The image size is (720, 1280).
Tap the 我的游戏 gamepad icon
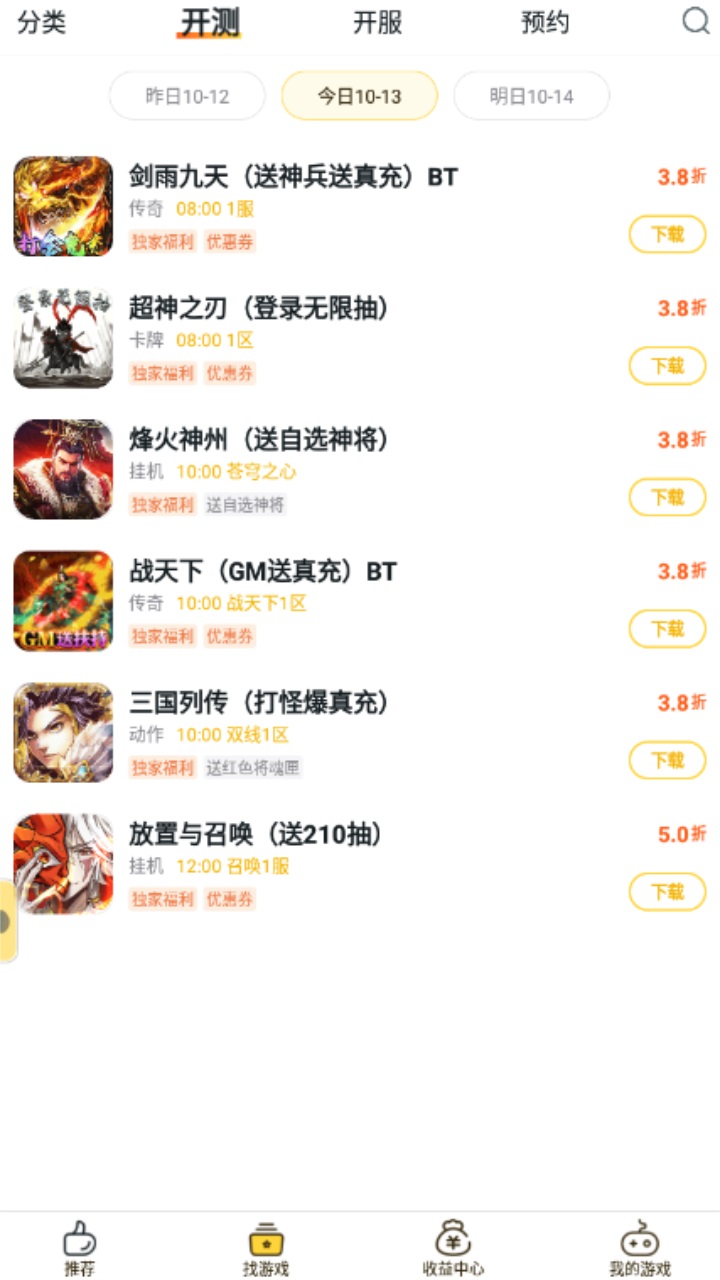point(638,1243)
